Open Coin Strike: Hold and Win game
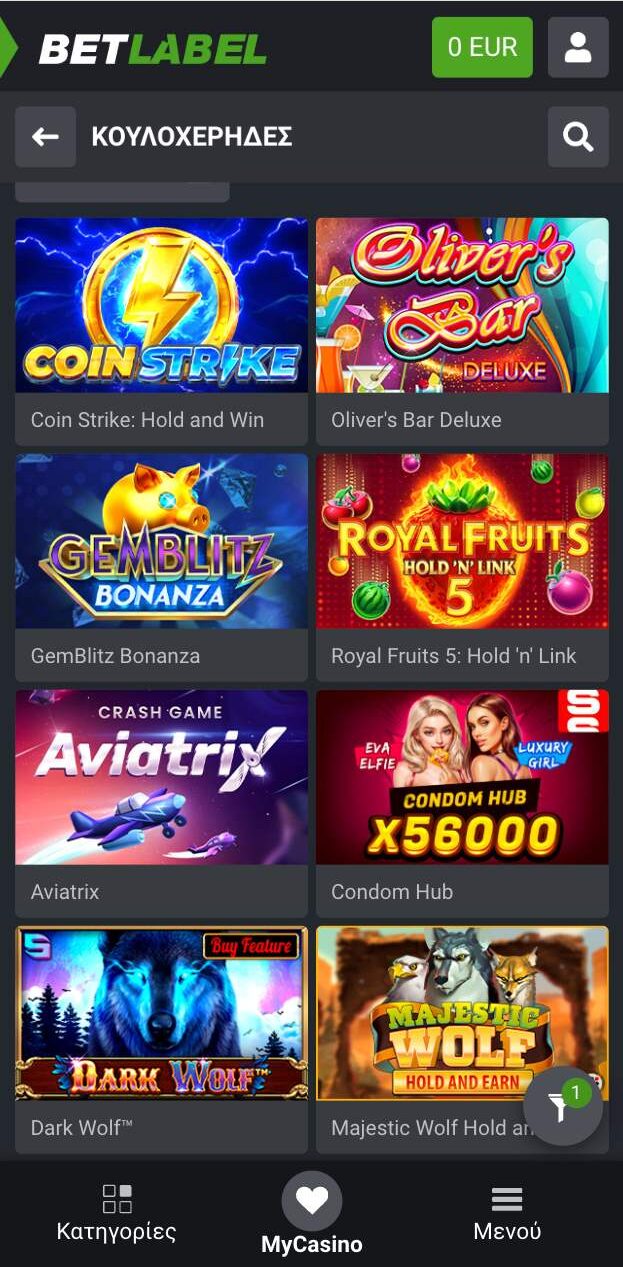 [161, 306]
